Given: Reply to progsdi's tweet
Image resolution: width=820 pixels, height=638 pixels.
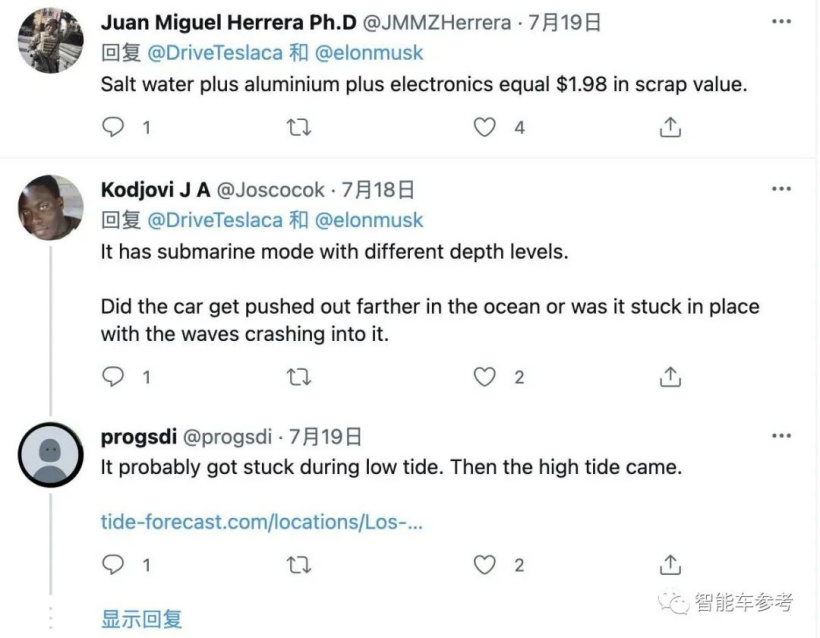Looking at the screenshot, I should coord(114,565).
